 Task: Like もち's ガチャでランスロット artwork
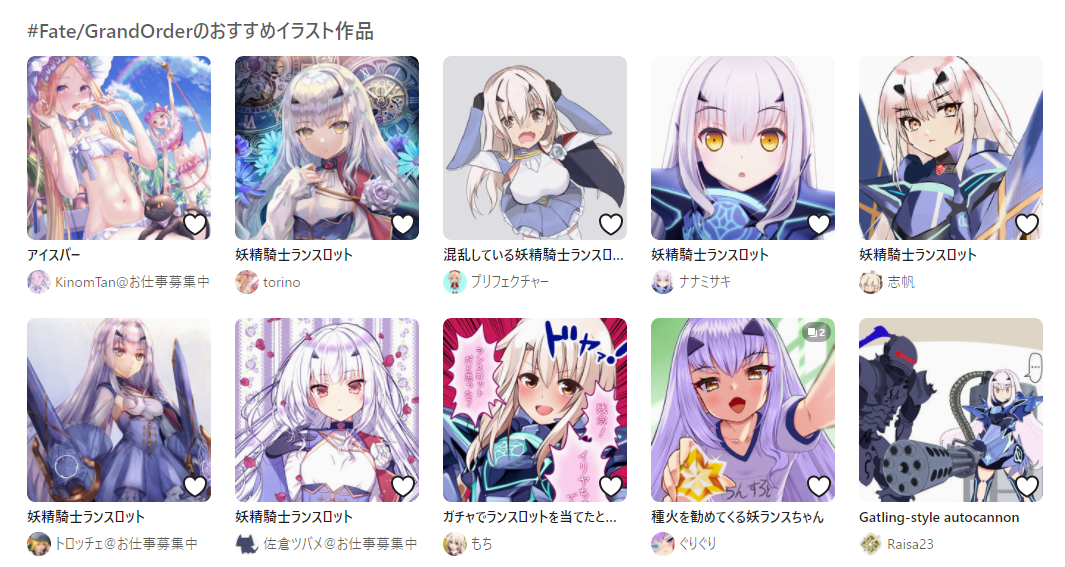pos(611,486)
